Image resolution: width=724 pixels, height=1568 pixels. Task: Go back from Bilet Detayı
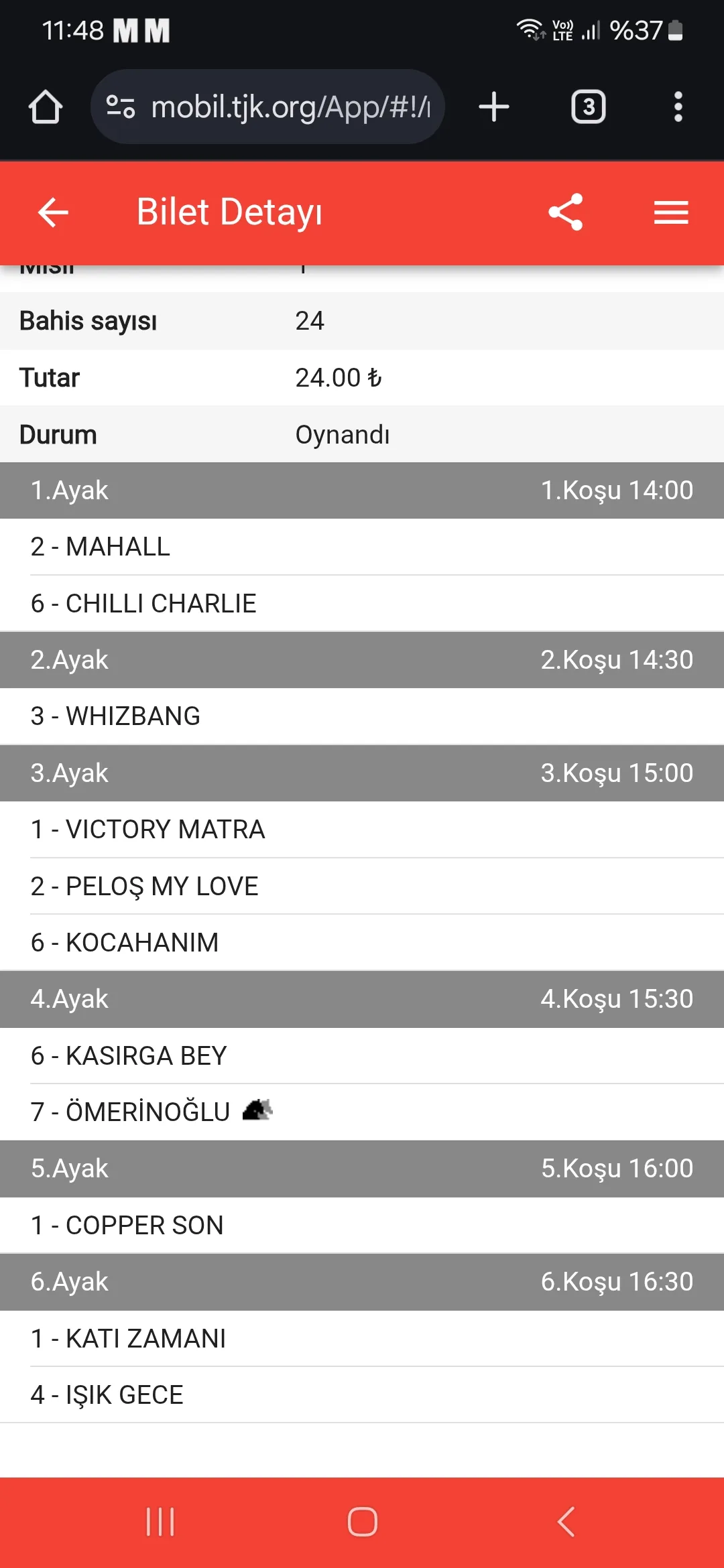coord(54,213)
